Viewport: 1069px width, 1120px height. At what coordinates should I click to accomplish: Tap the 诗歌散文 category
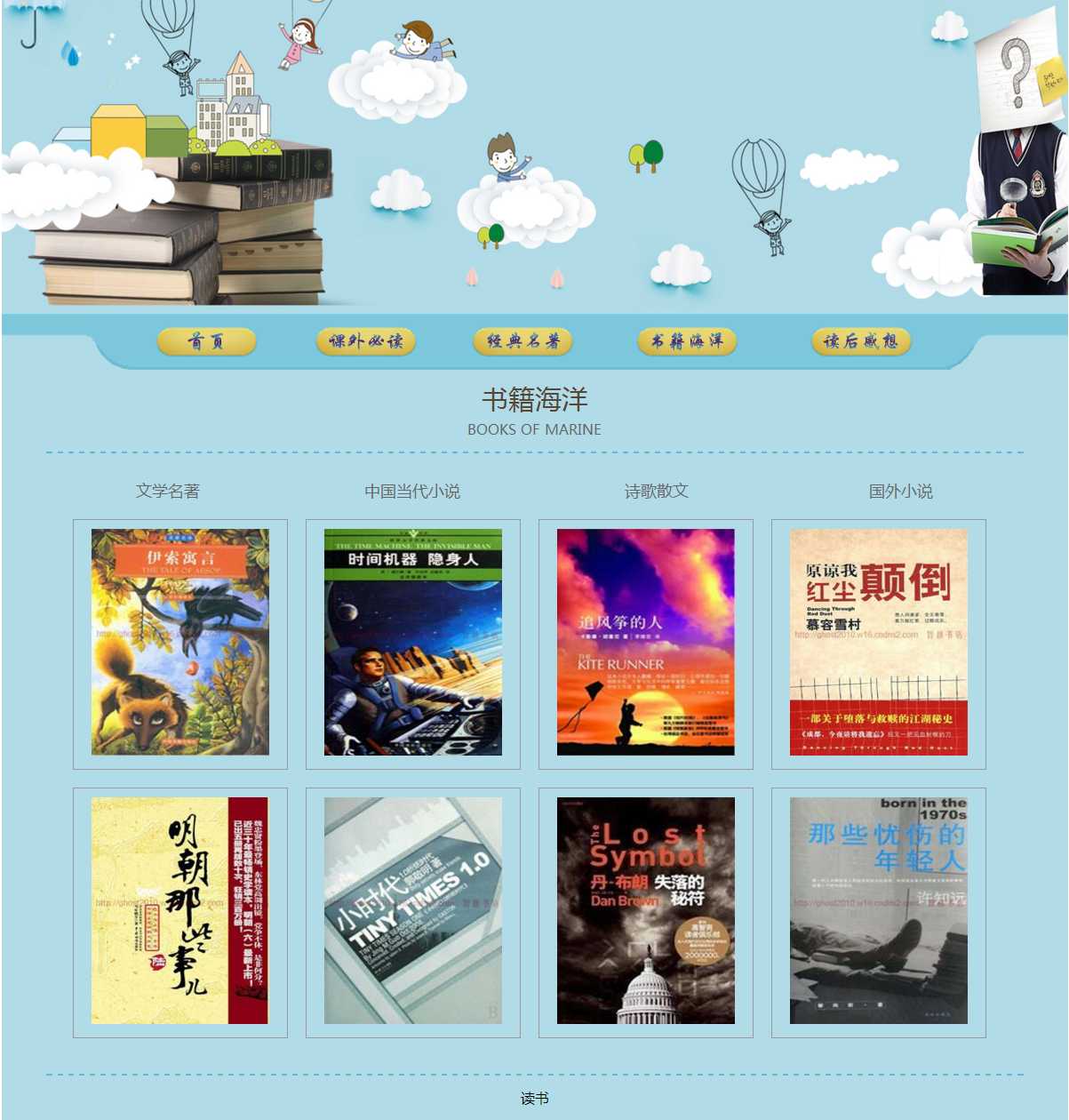tap(657, 491)
